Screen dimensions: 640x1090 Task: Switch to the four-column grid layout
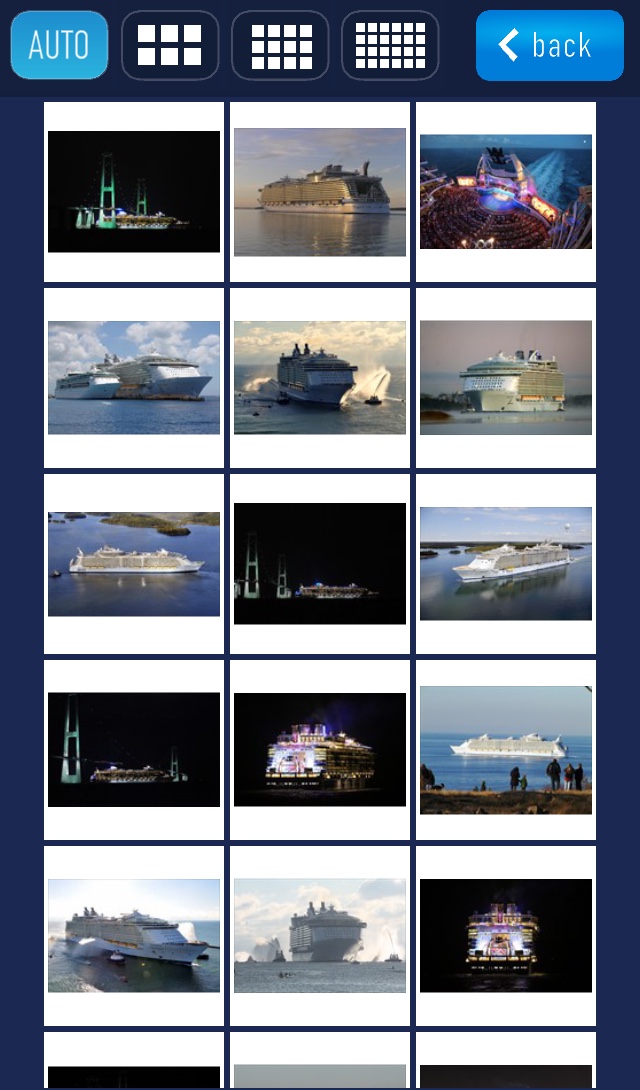pyautogui.click(x=280, y=45)
